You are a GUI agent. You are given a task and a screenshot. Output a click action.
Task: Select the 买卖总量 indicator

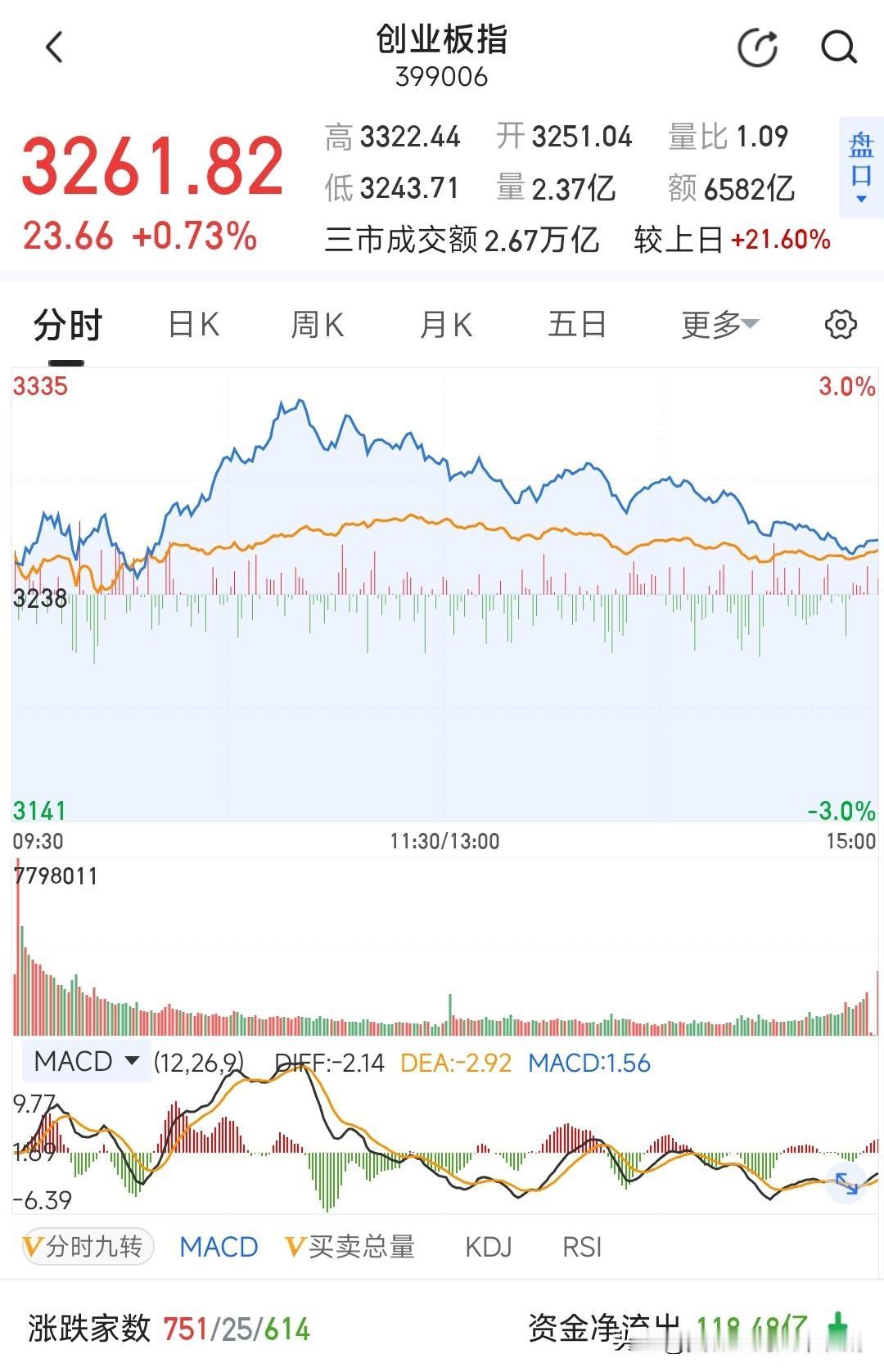pyautogui.click(x=350, y=1247)
